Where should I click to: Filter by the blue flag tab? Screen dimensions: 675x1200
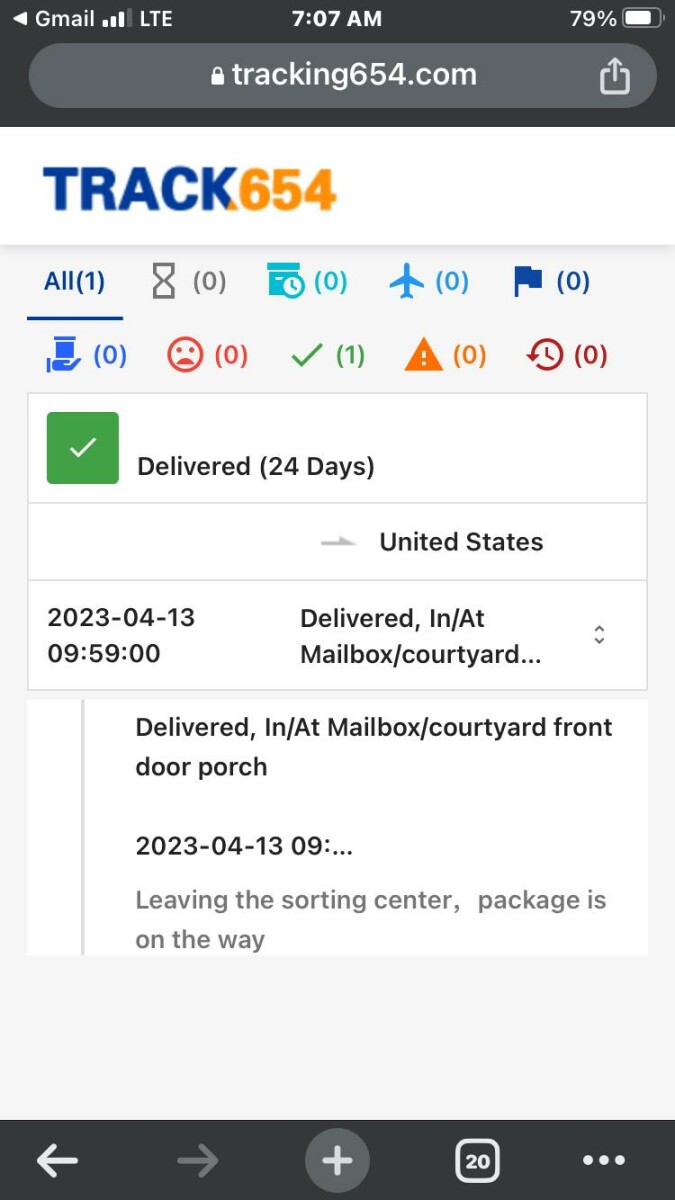tap(551, 282)
